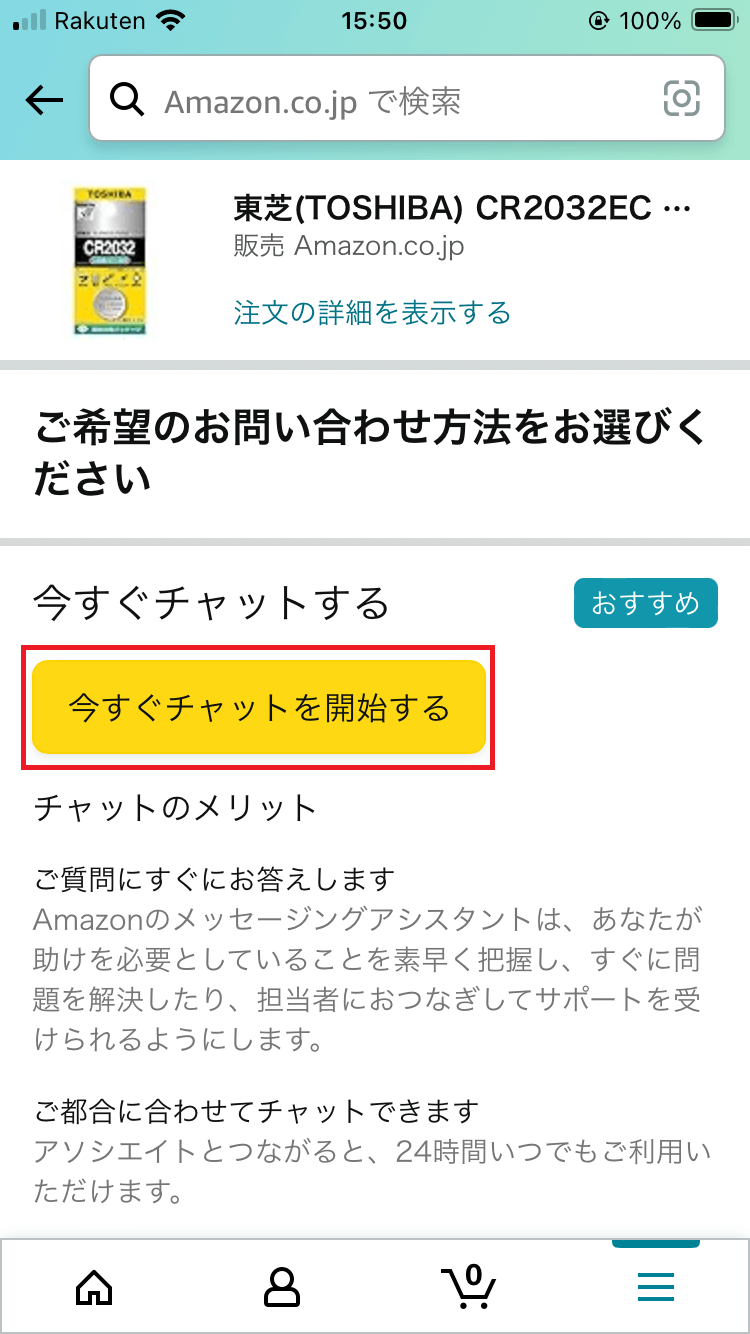Go to the Home tab
This screenshot has width=750, height=1334.
tap(94, 1286)
